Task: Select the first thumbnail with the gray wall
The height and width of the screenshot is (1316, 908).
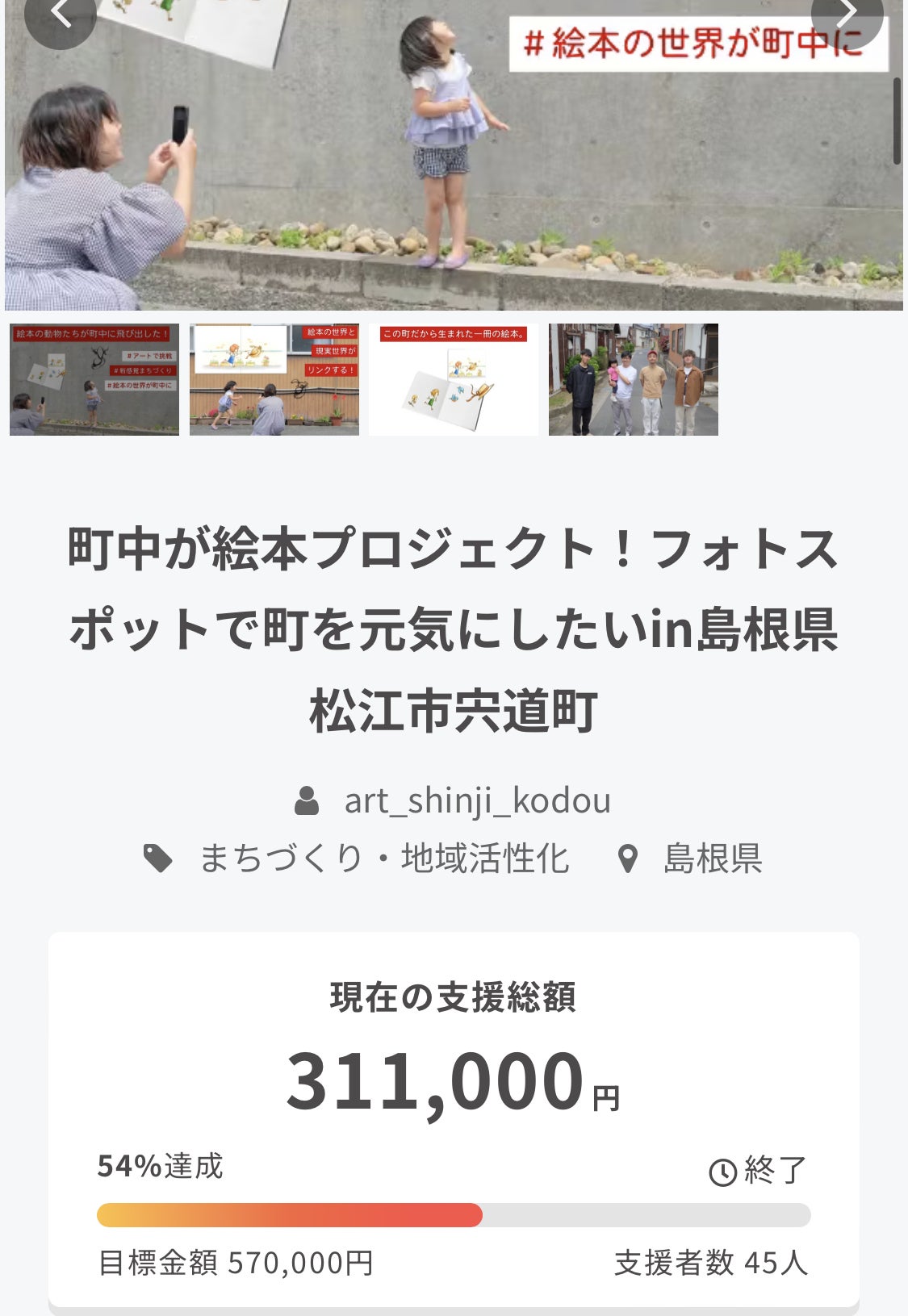Action: (94, 379)
